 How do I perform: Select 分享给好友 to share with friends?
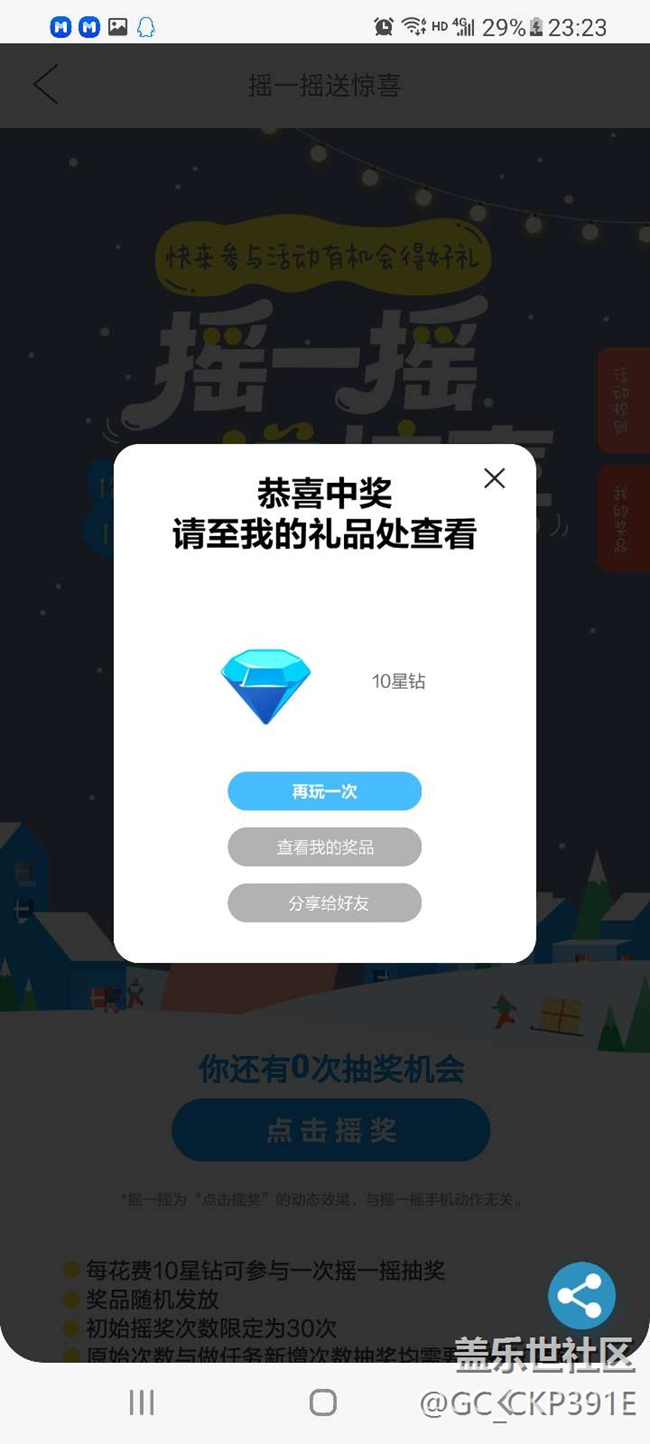pyautogui.click(x=325, y=903)
